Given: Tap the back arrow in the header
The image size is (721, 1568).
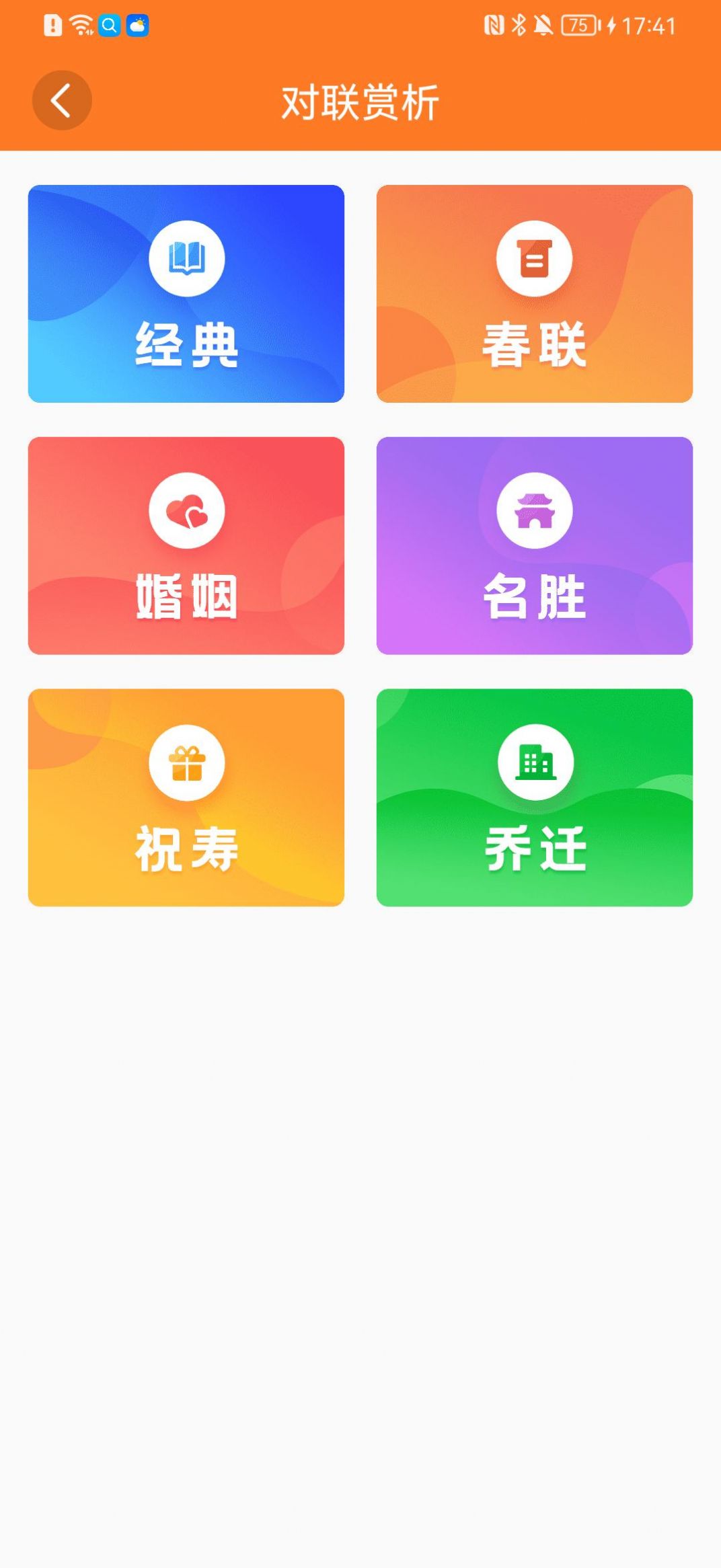Looking at the screenshot, I should click(x=61, y=99).
